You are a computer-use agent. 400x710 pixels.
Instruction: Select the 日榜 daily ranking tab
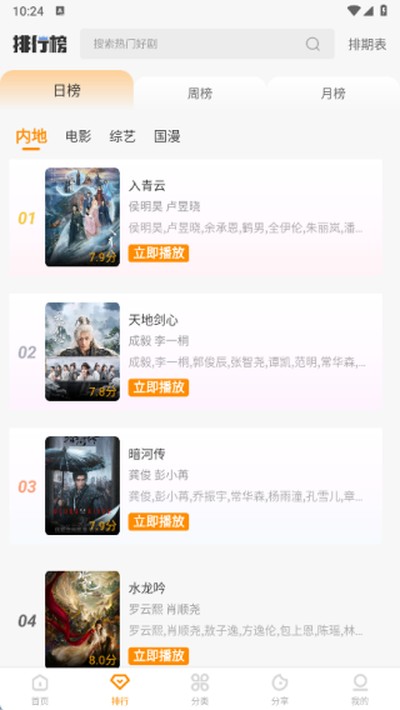[67, 91]
